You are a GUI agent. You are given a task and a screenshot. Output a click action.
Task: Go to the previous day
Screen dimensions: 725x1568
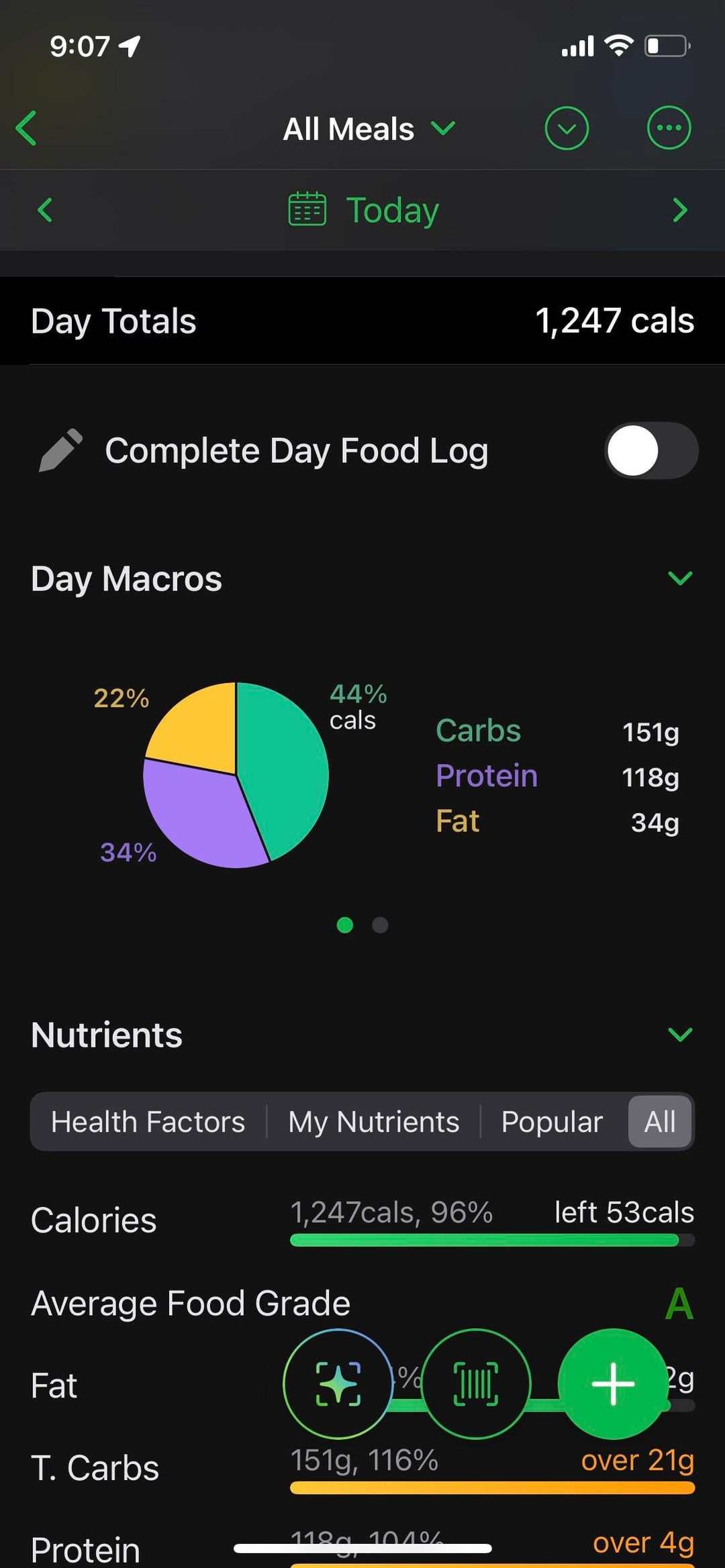45,210
